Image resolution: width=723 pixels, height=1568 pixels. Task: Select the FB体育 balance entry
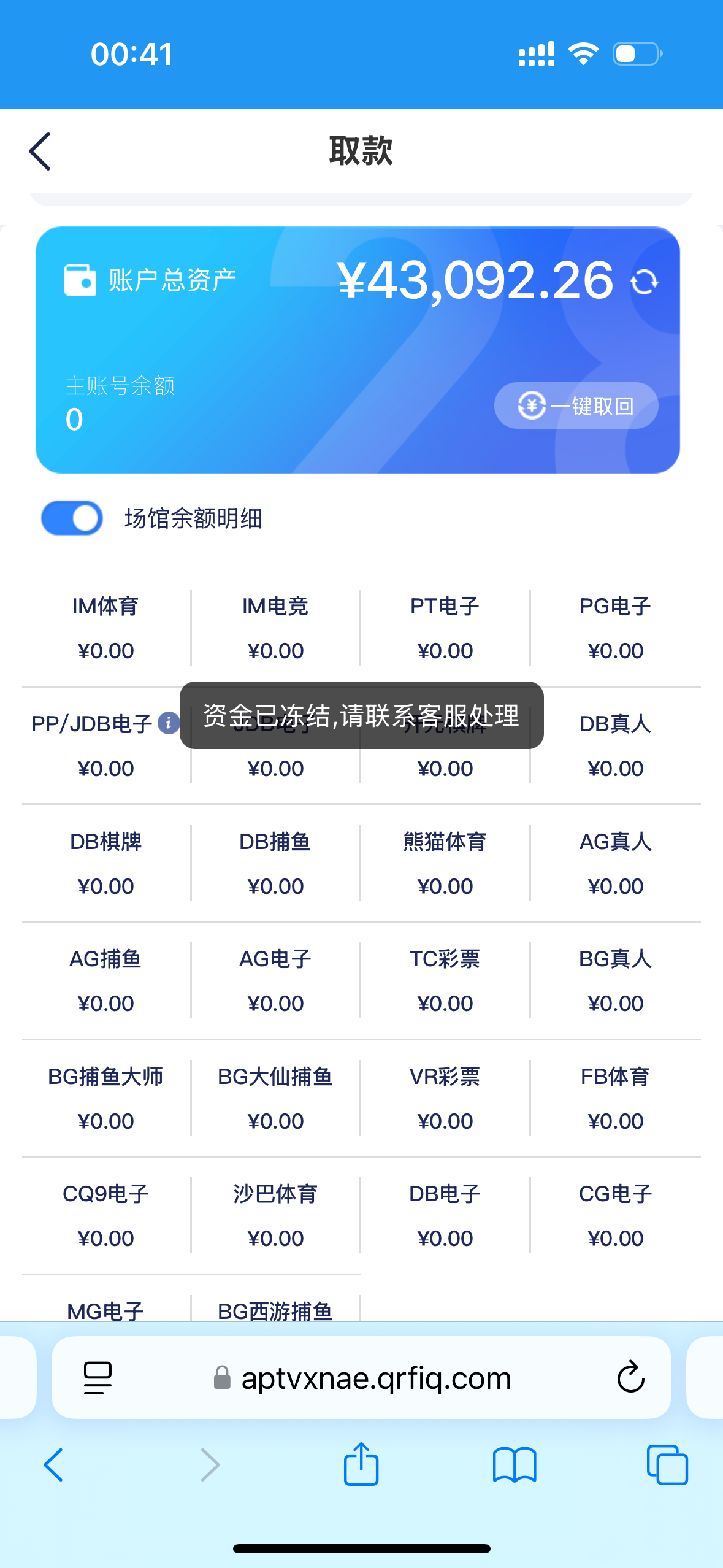(616, 1098)
